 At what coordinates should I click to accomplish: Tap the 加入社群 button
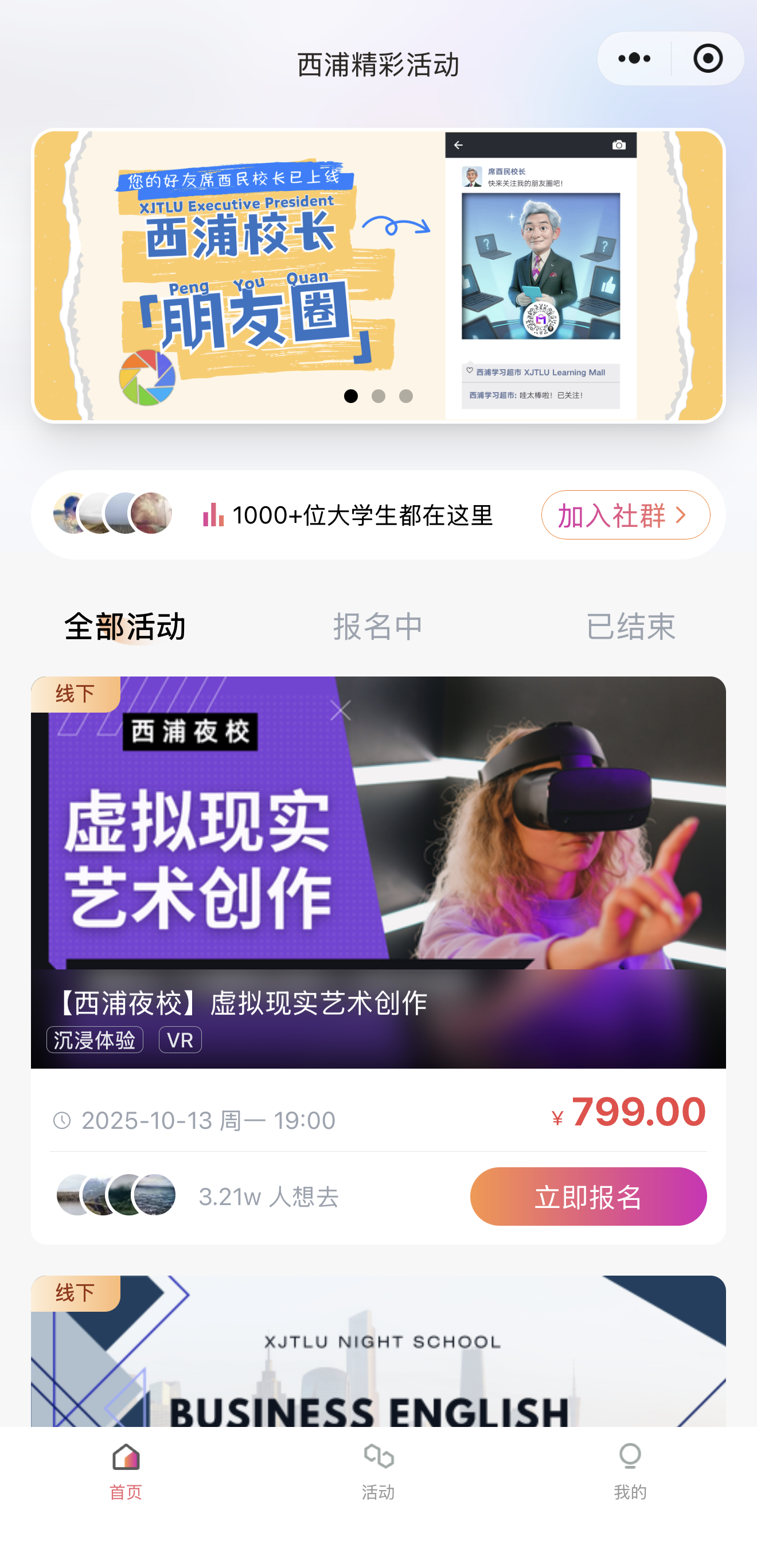click(625, 515)
